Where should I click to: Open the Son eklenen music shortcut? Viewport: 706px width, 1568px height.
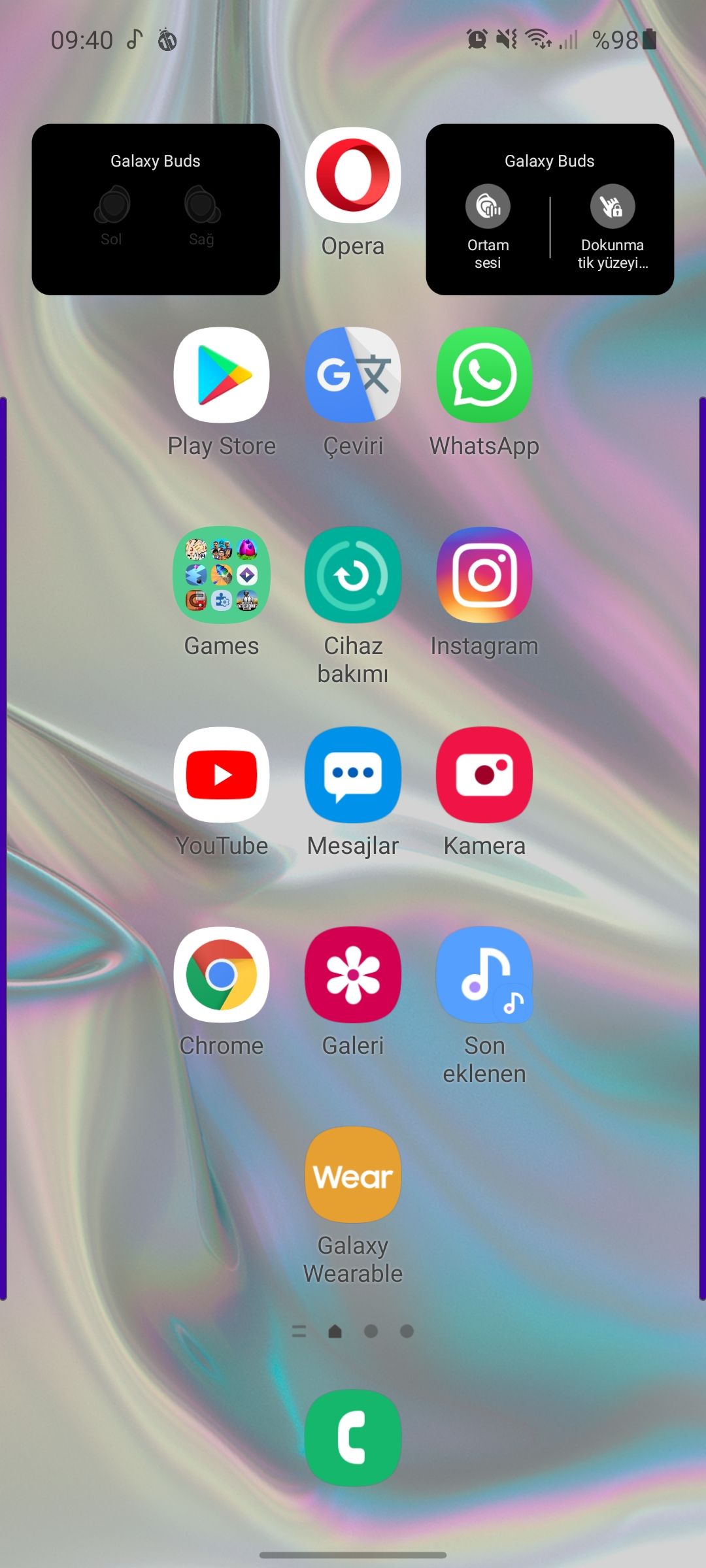pos(484,975)
